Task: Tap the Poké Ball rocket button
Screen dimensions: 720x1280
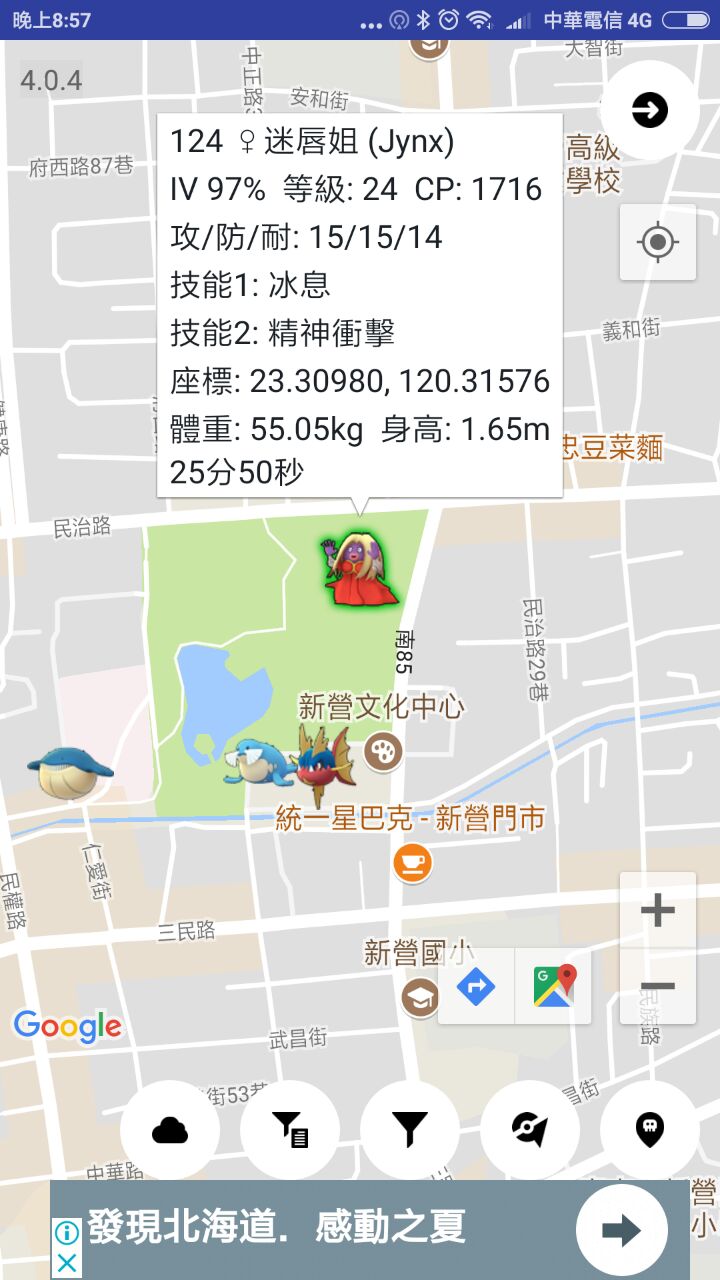Action: (530, 1130)
